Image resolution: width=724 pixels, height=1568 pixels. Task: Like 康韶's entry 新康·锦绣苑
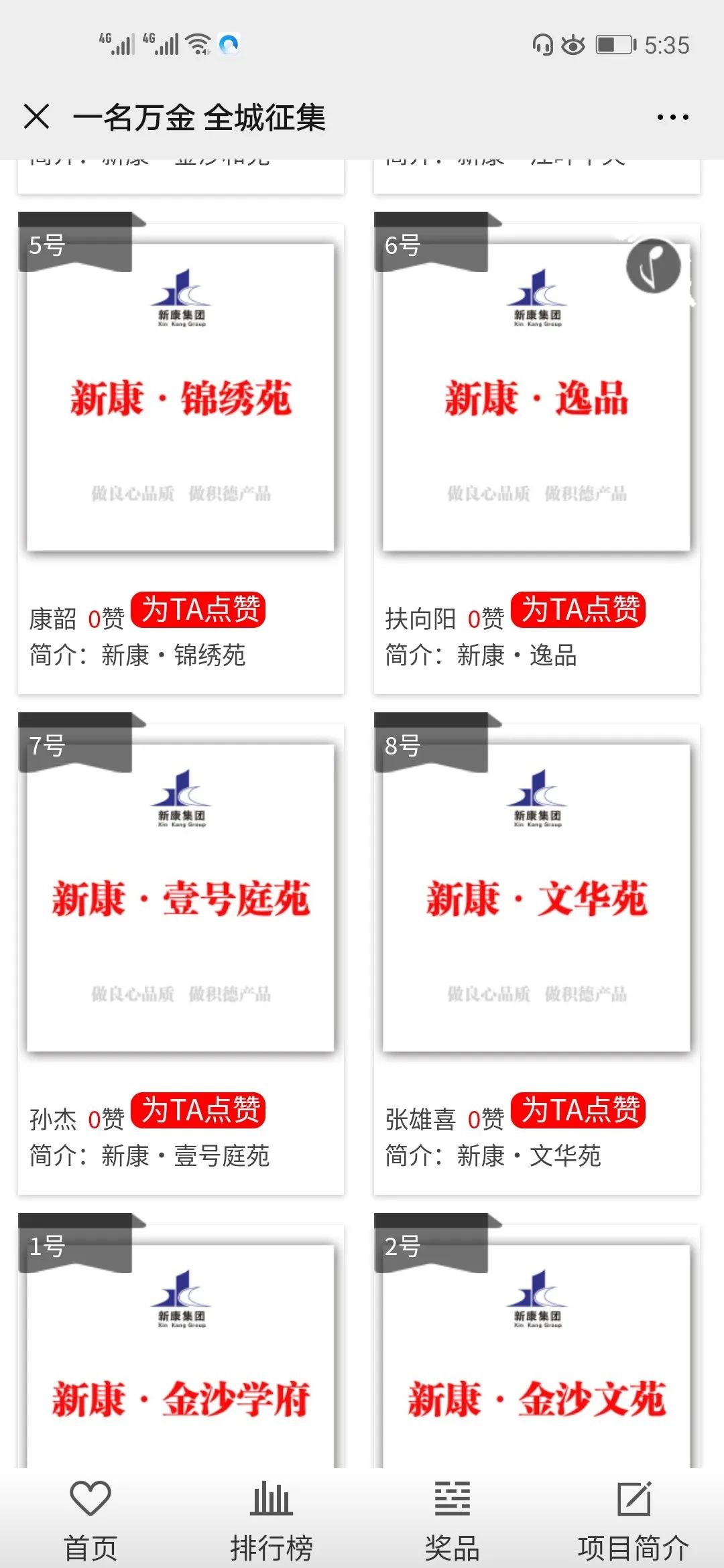click(x=198, y=610)
